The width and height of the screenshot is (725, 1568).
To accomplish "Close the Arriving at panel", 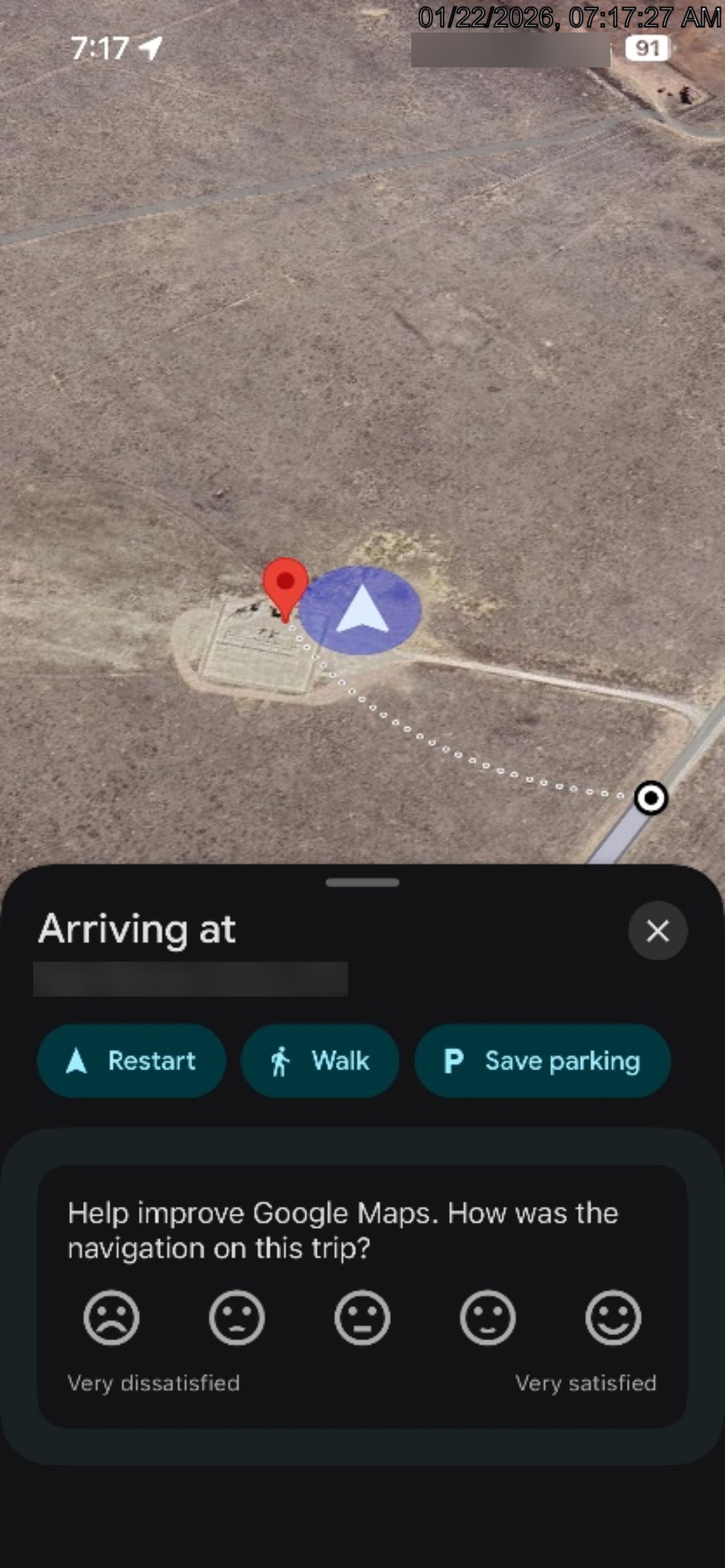I will pyautogui.click(x=657, y=931).
